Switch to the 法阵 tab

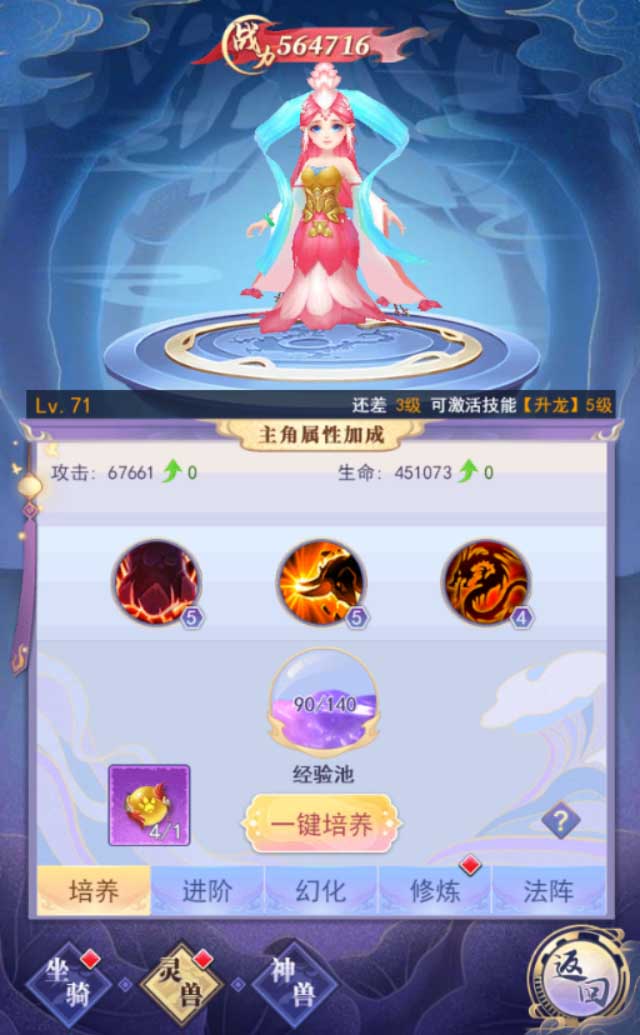pyautogui.click(x=548, y=891)
